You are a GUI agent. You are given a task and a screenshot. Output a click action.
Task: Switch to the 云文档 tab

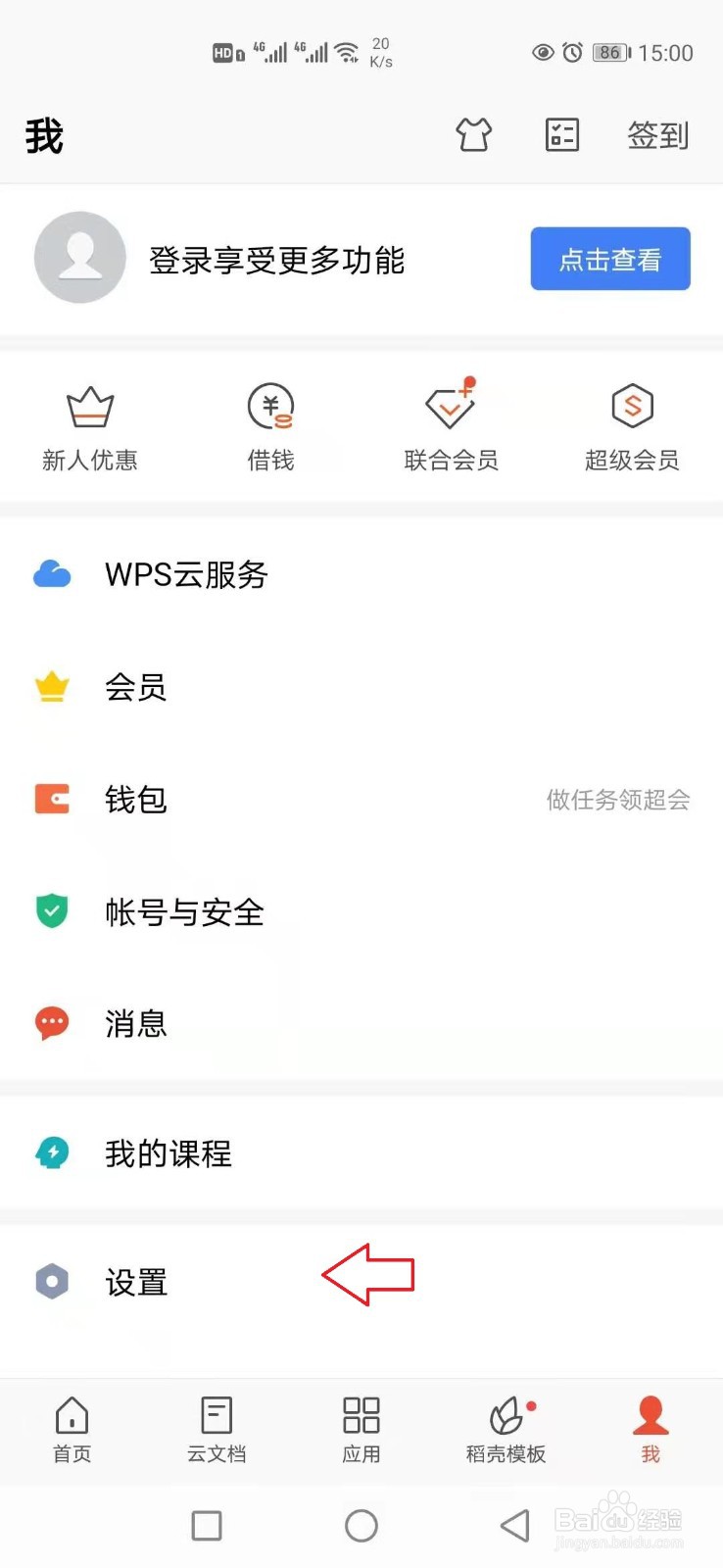217,1431
